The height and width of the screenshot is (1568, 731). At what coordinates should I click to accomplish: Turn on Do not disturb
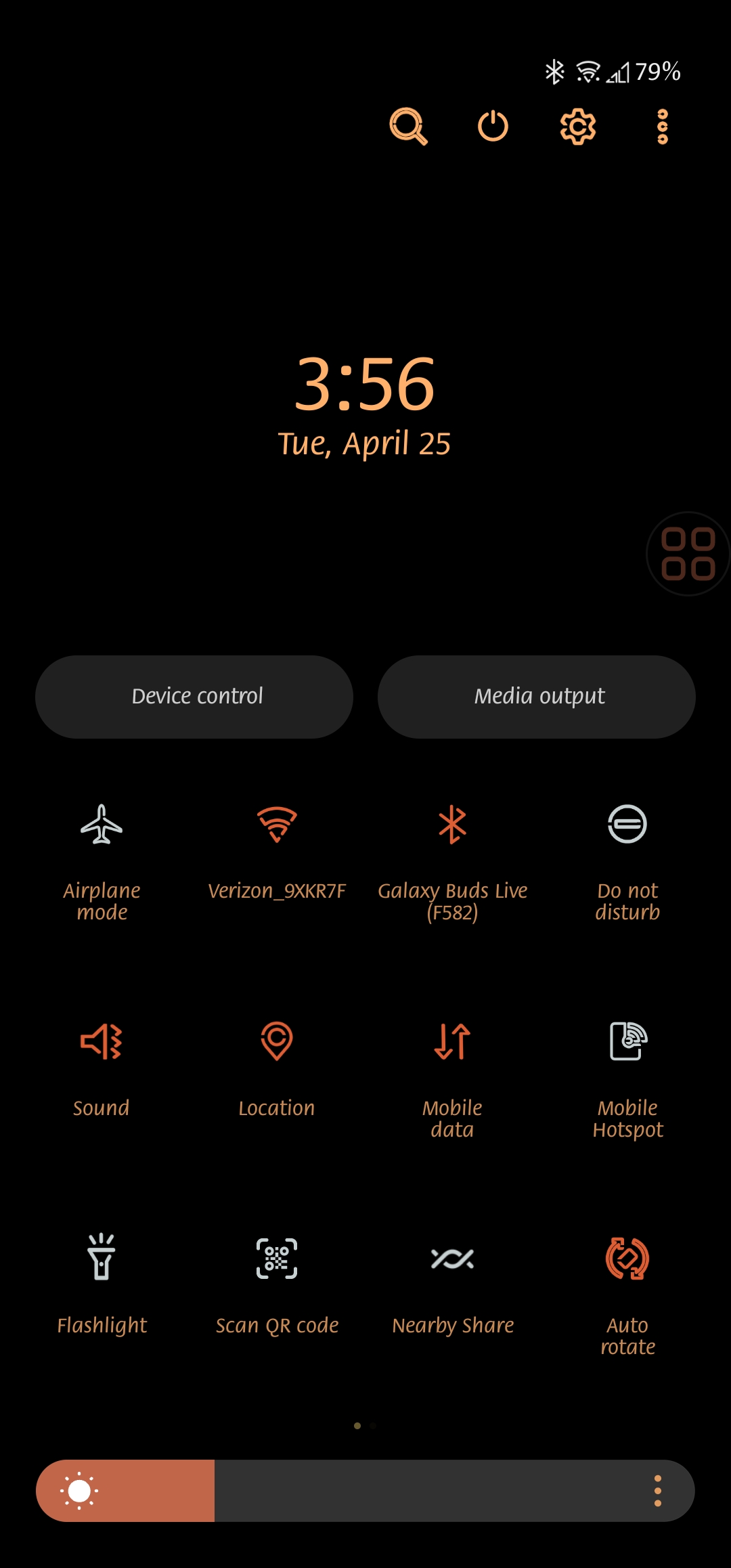coord(627,825)
